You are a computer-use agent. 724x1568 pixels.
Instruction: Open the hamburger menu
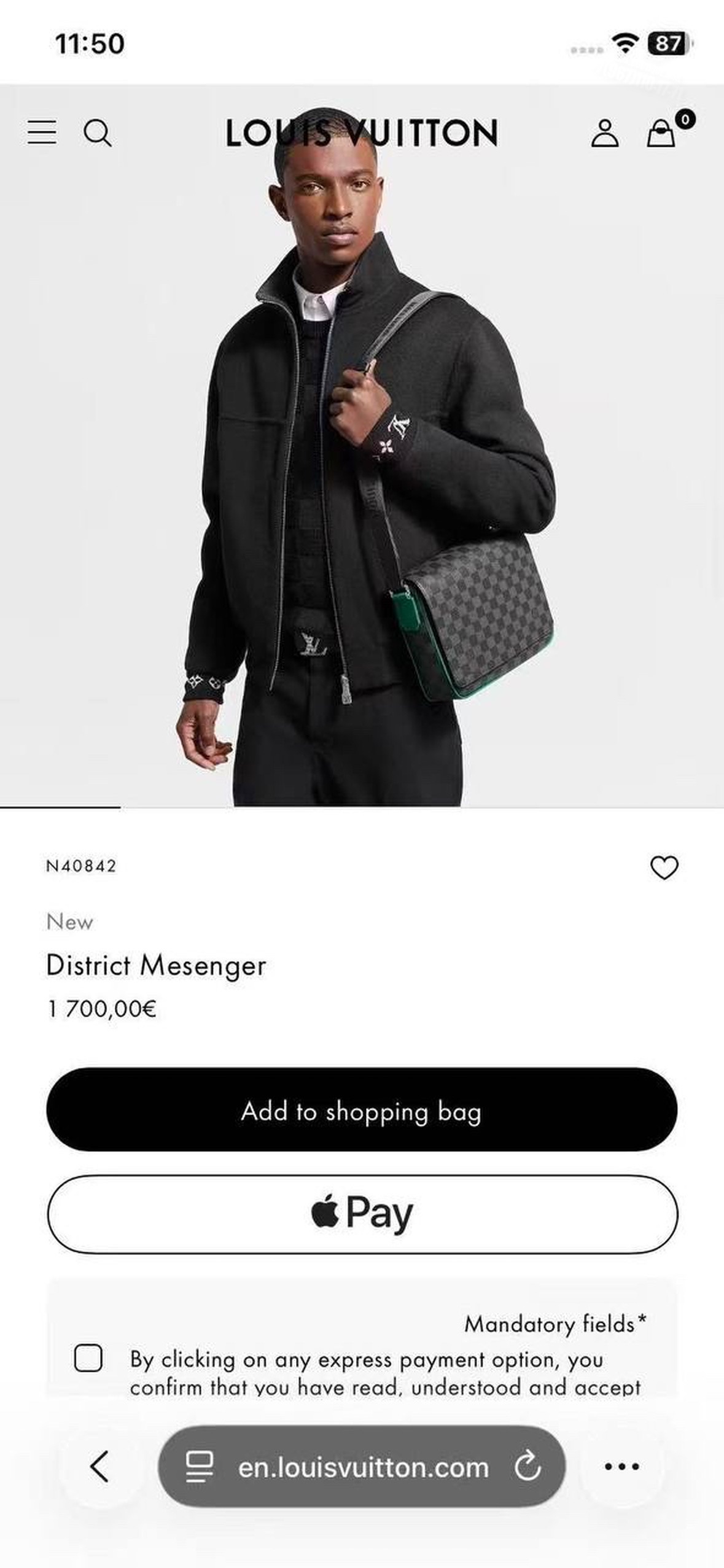pos(42,132)
